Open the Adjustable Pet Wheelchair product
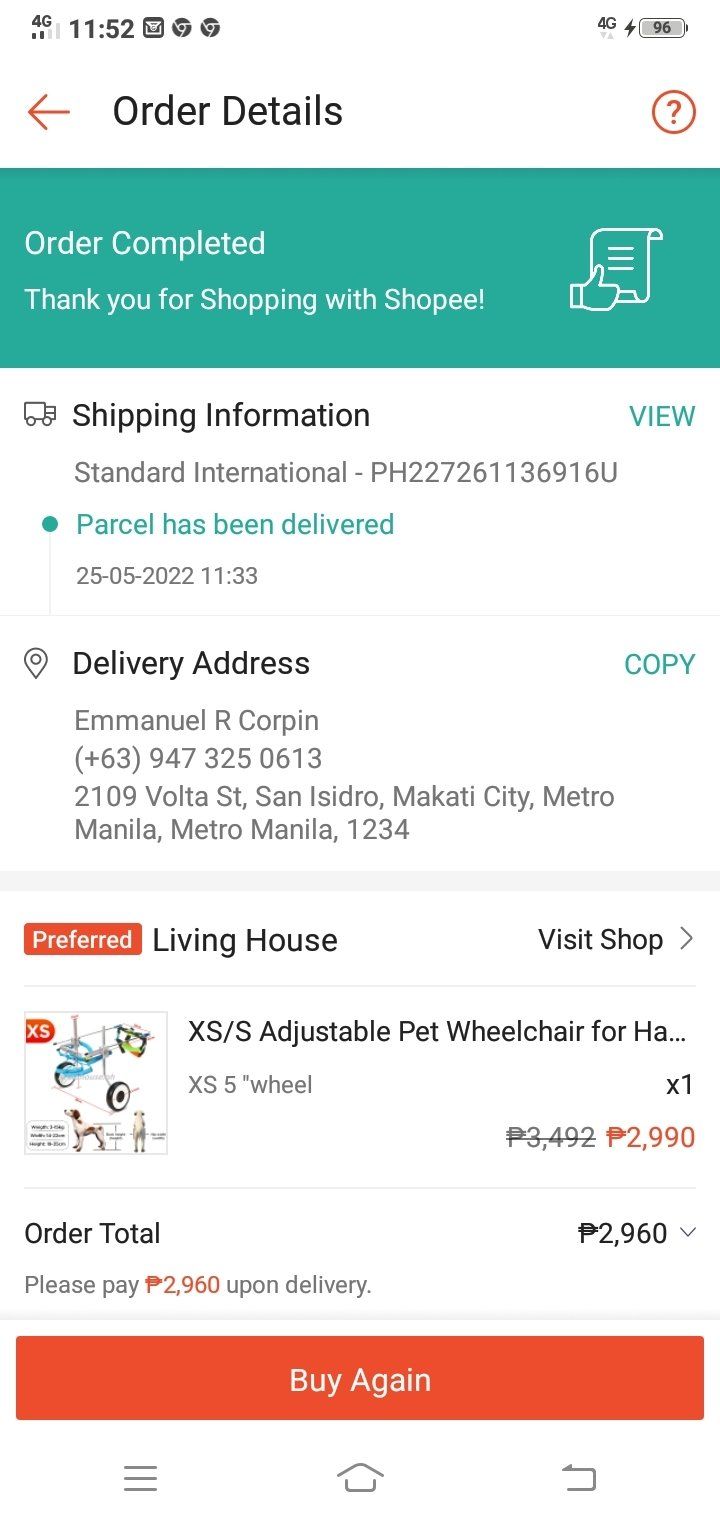Viewport: 720px width, 1520px height. point(436,1031)
